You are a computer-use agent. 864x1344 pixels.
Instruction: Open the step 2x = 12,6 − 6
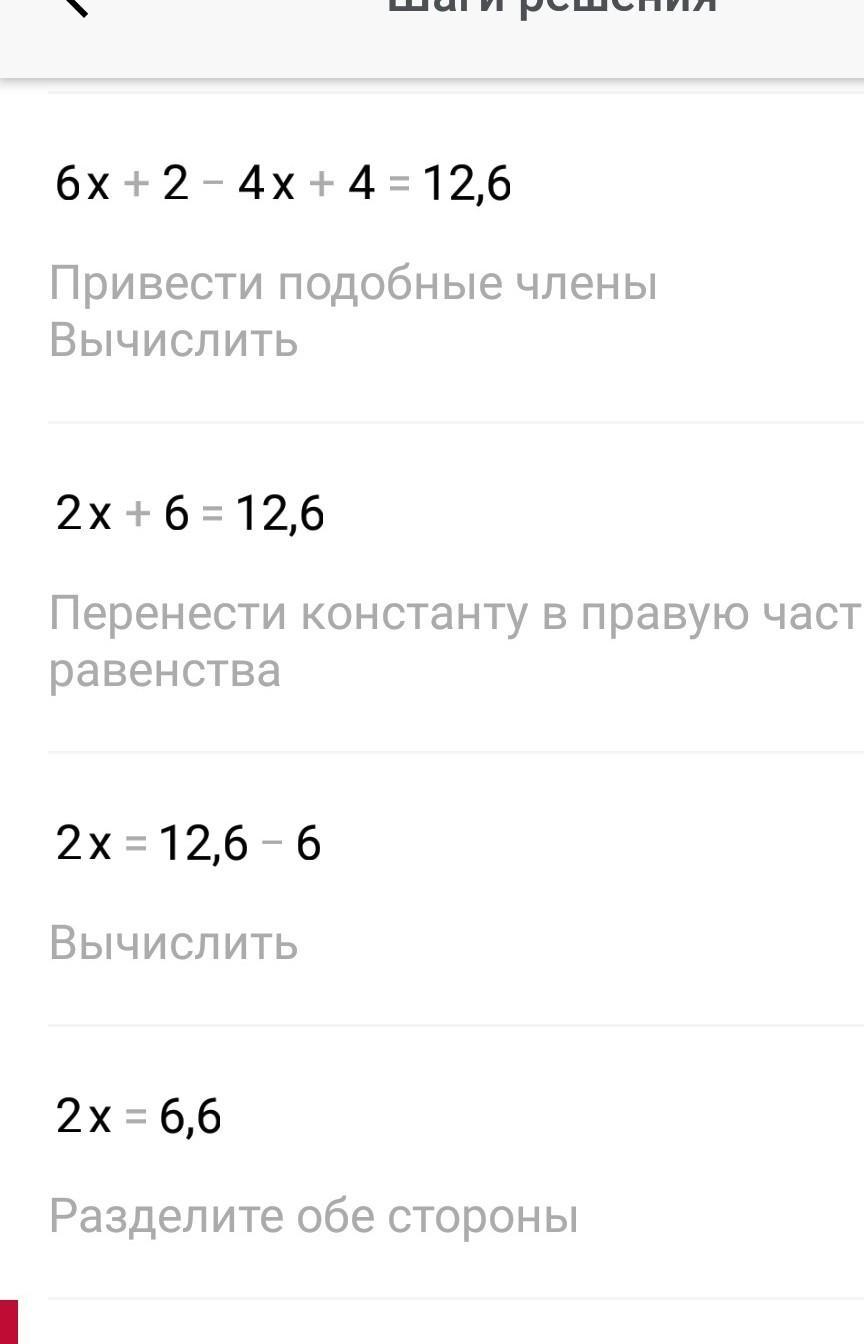[x=188, y=844]
